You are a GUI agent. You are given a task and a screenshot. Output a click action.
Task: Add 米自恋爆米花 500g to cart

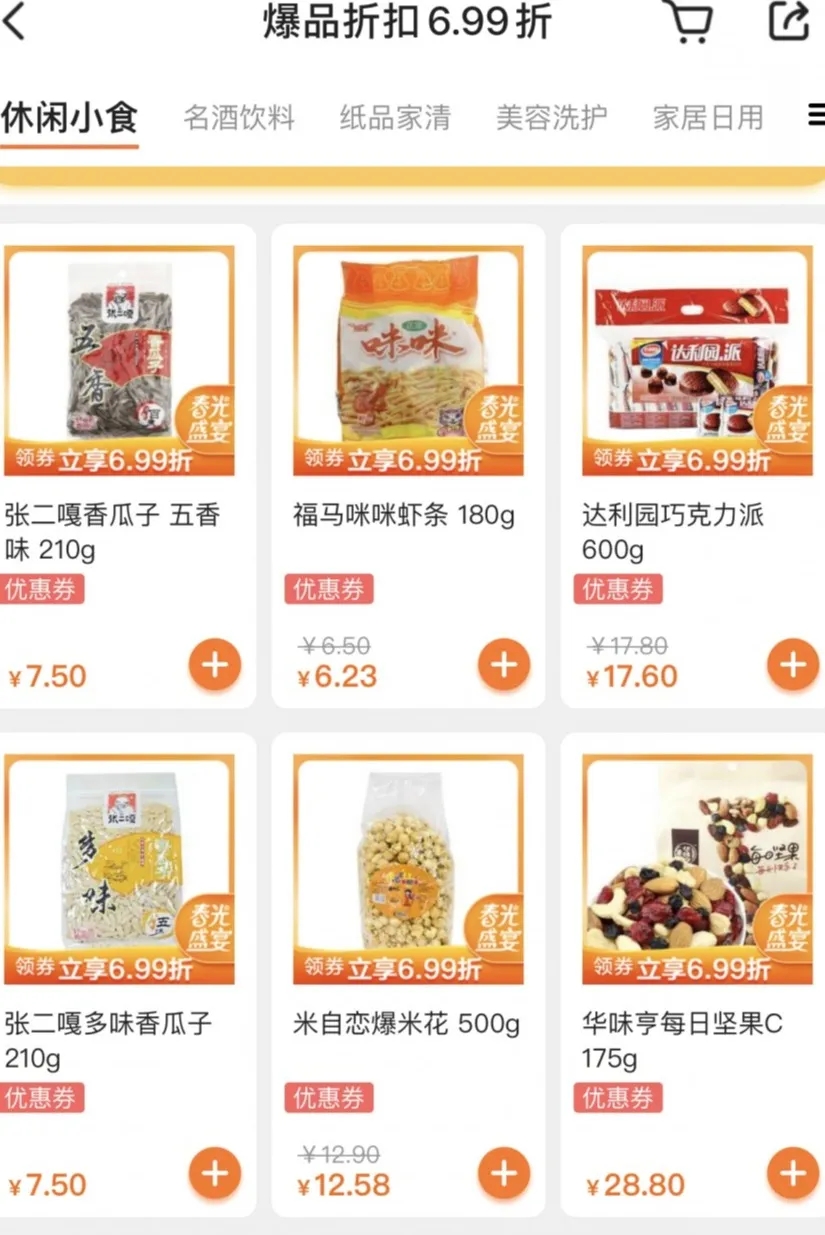(504, 1173)
